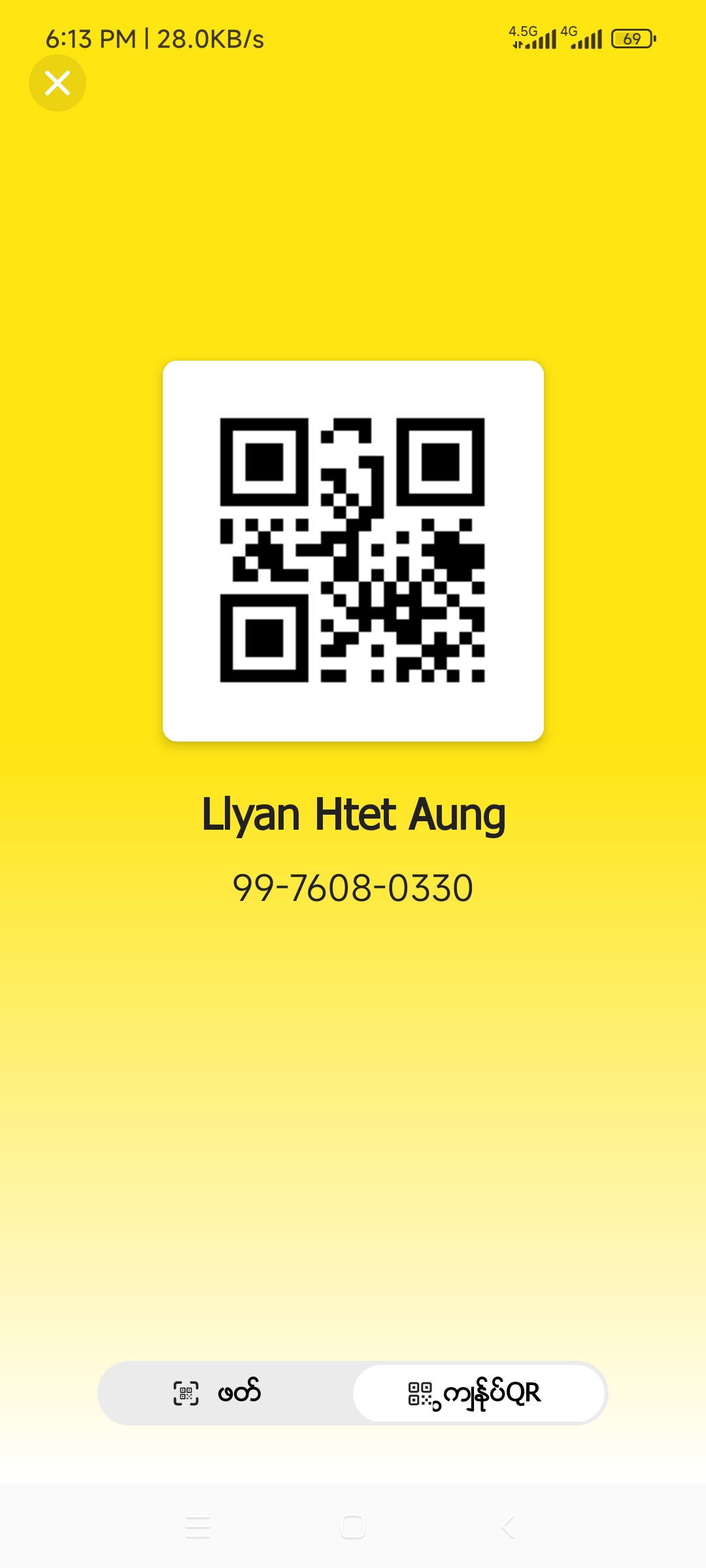
Task: Select the ကျွန်ုပ်QR tab
Action: coord(478,1393)
